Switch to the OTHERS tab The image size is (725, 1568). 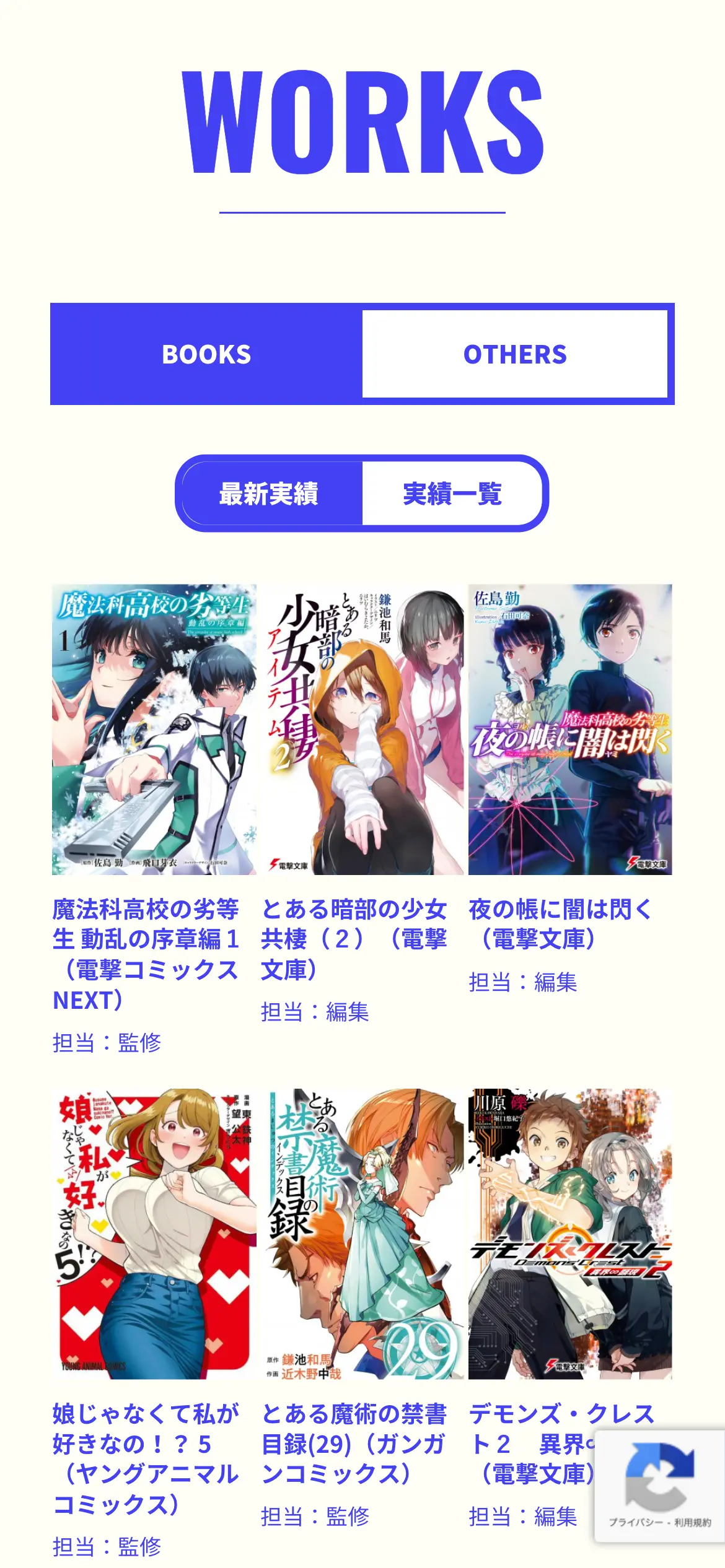[x=515, y=354]
